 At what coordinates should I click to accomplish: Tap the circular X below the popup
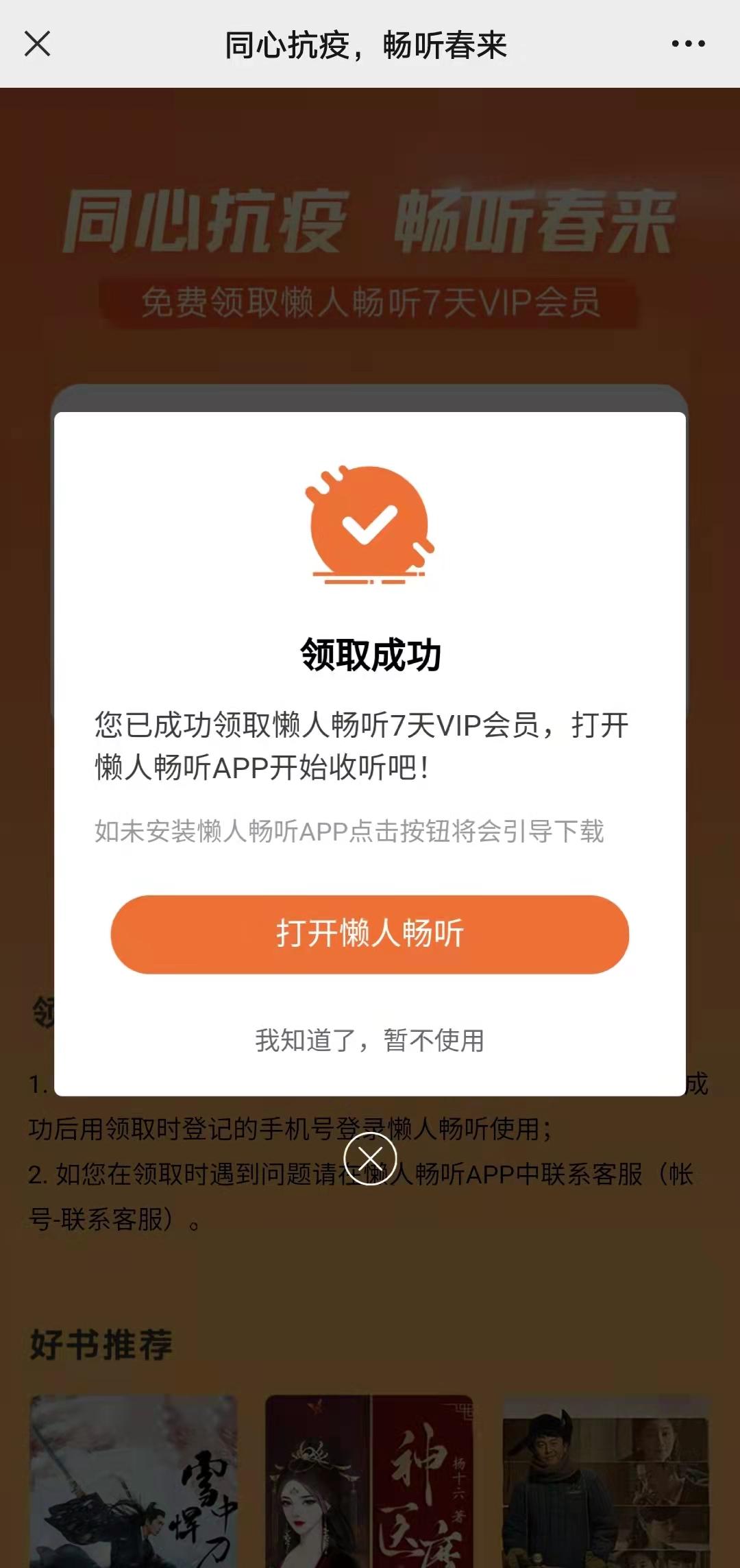point(369,1159)
